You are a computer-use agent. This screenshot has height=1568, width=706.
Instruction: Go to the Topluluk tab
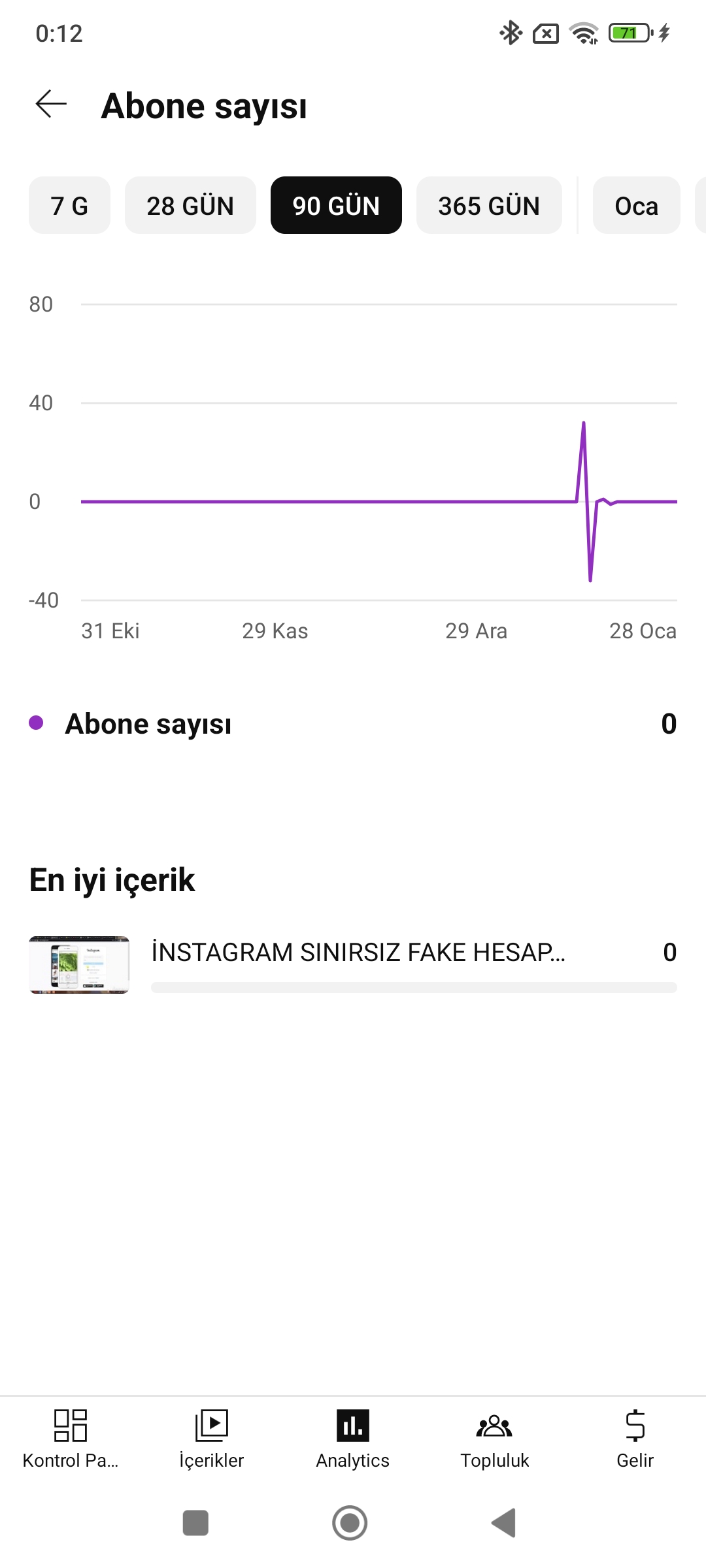point(494,1439)
